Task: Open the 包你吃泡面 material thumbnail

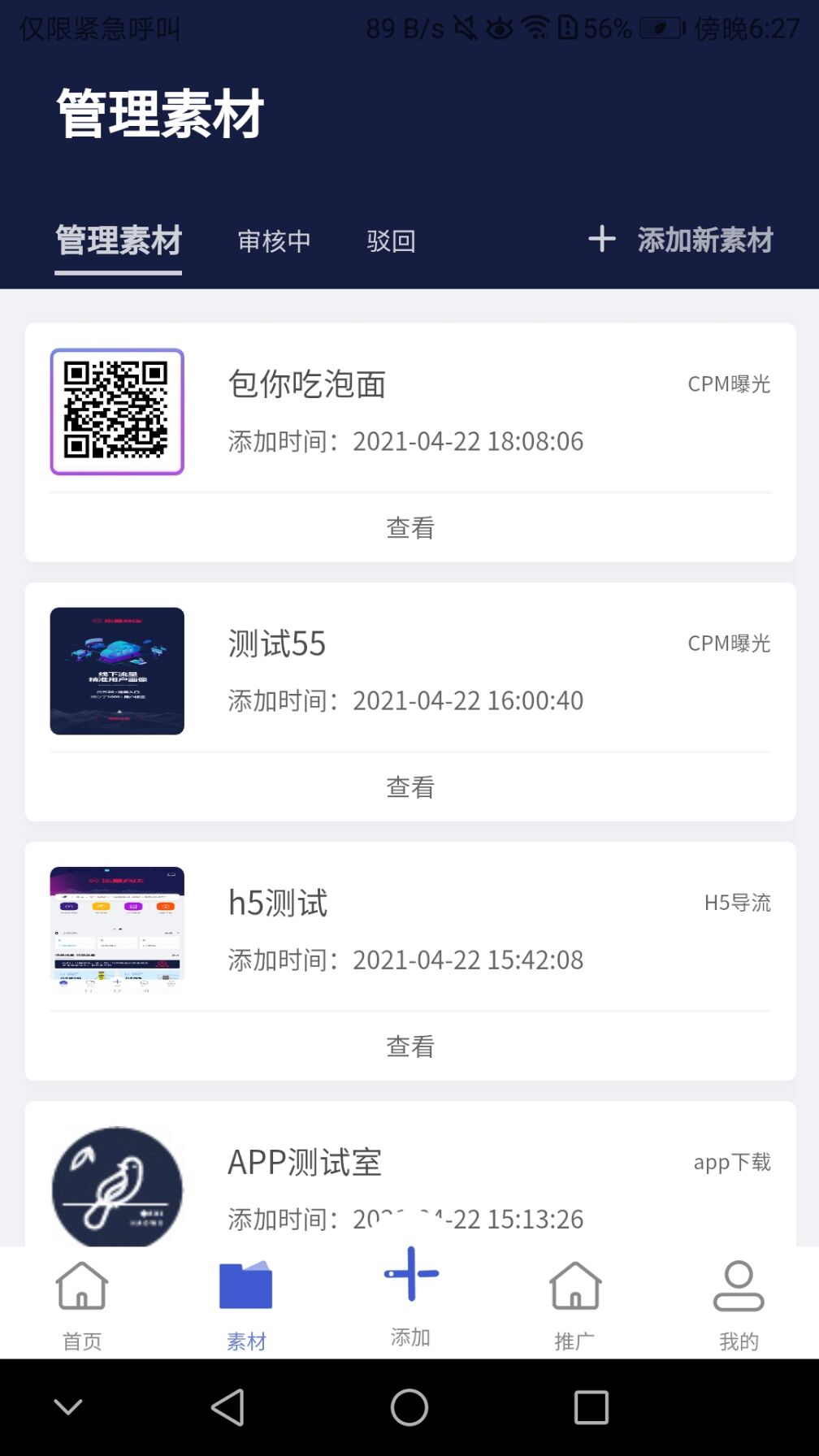Action: click(x=117, y=412)
